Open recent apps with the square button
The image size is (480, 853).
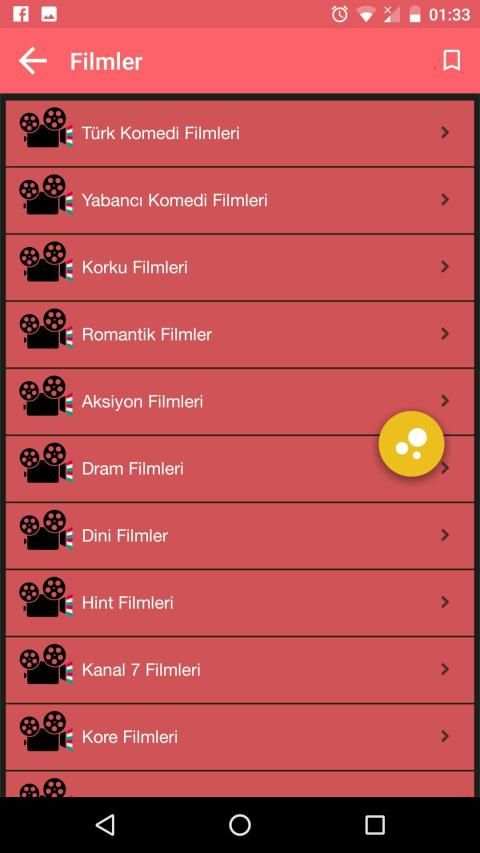click(374, 825)
